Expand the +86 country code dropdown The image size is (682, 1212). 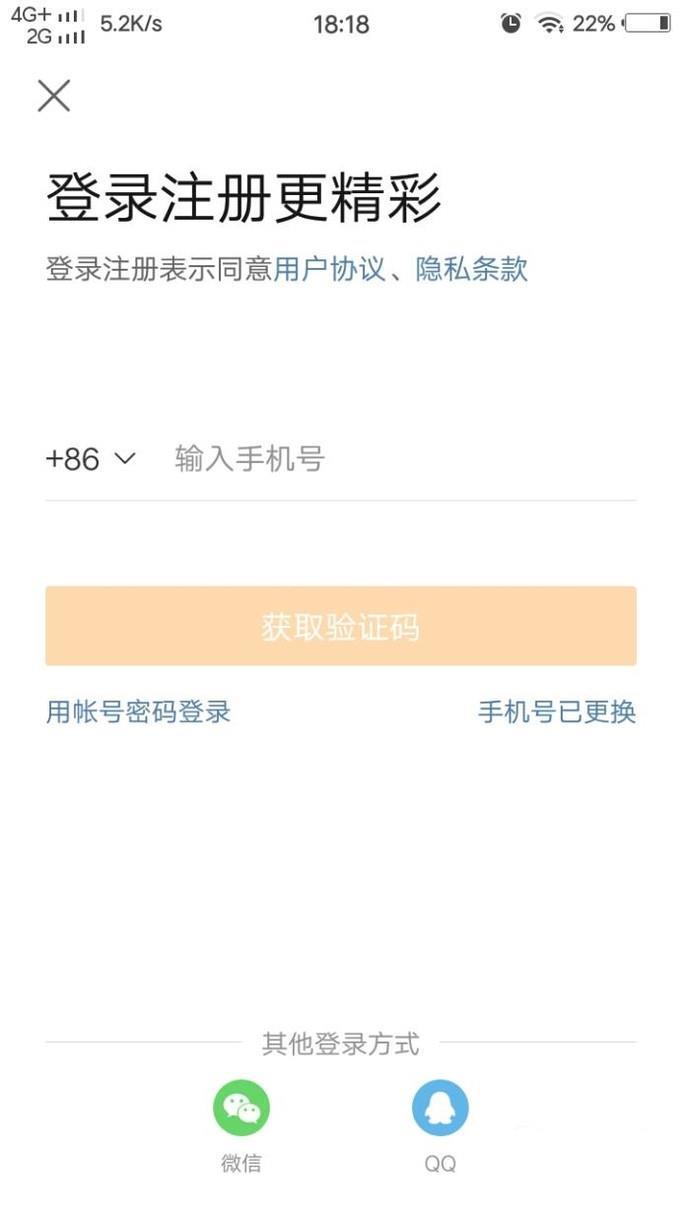(x=90, y=459)
